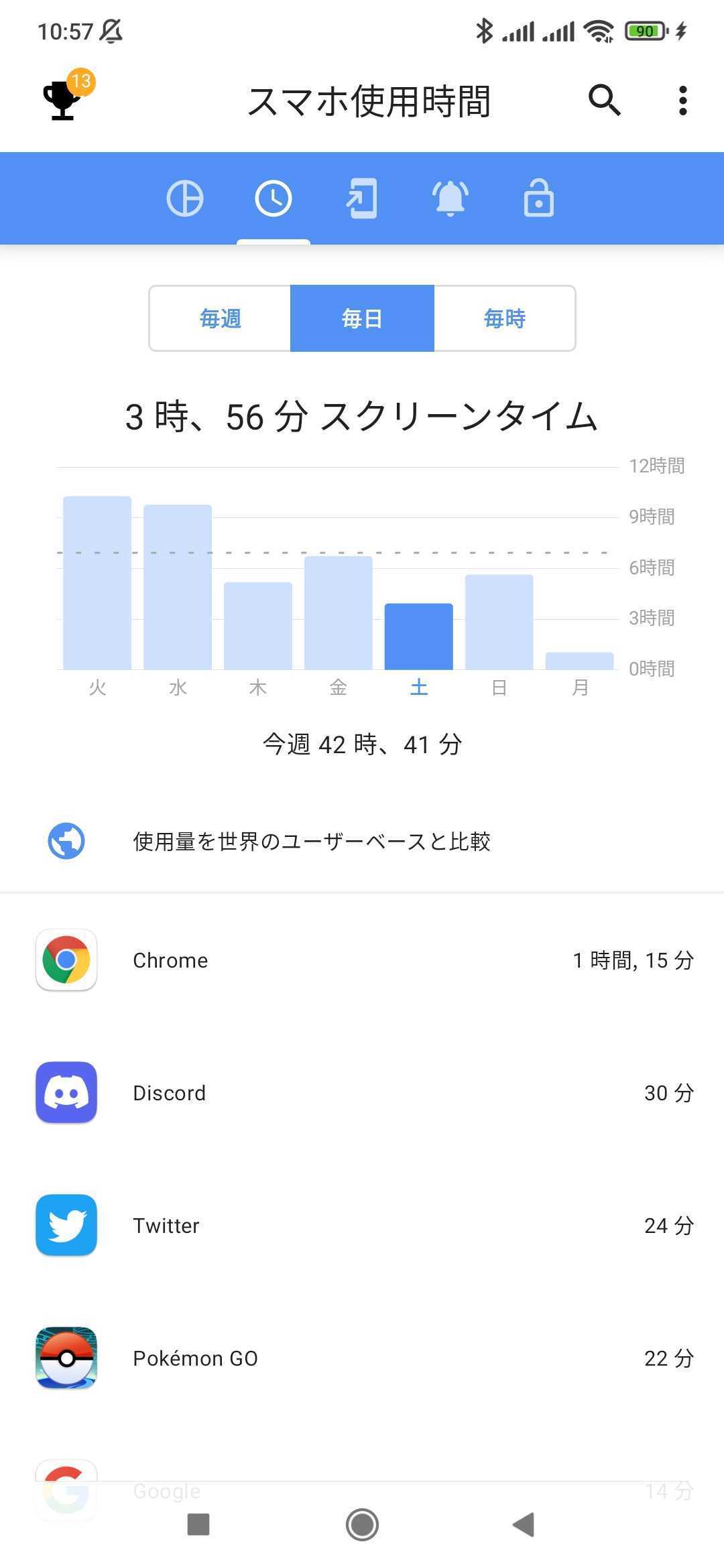Tap the system home button

(362, 1524)
